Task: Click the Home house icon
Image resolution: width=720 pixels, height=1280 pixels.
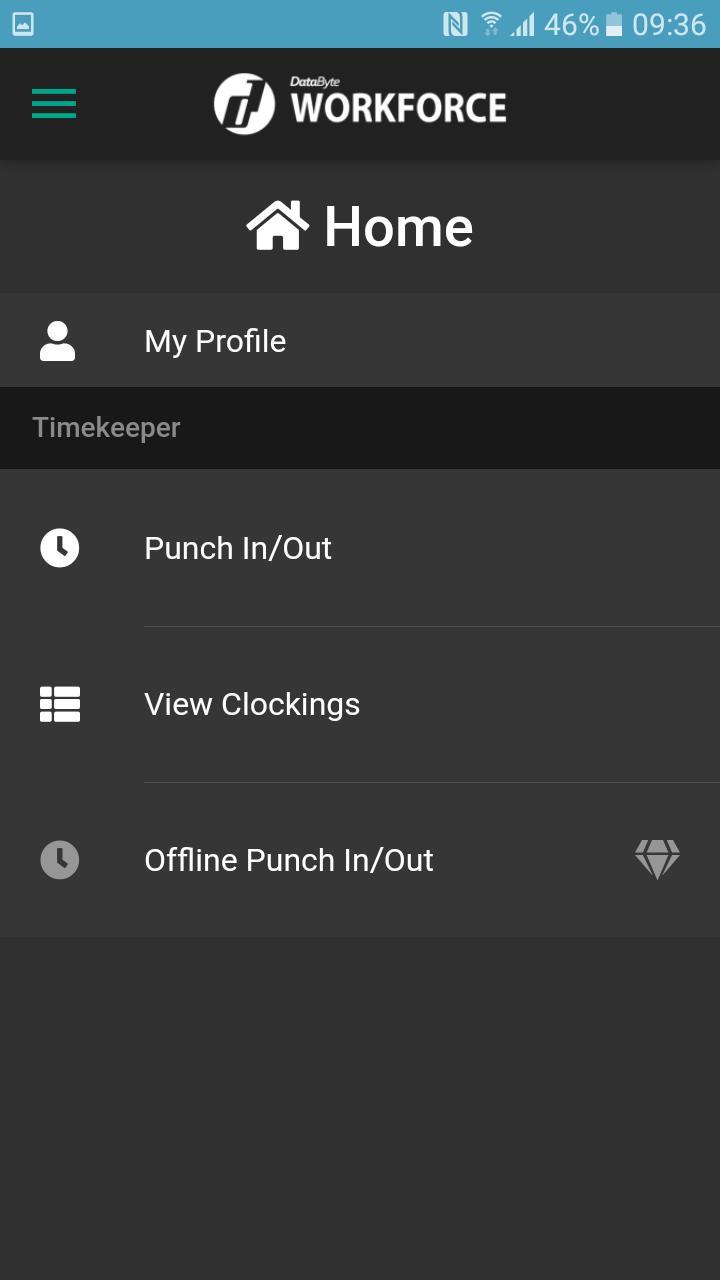Action: click(277, 224)
